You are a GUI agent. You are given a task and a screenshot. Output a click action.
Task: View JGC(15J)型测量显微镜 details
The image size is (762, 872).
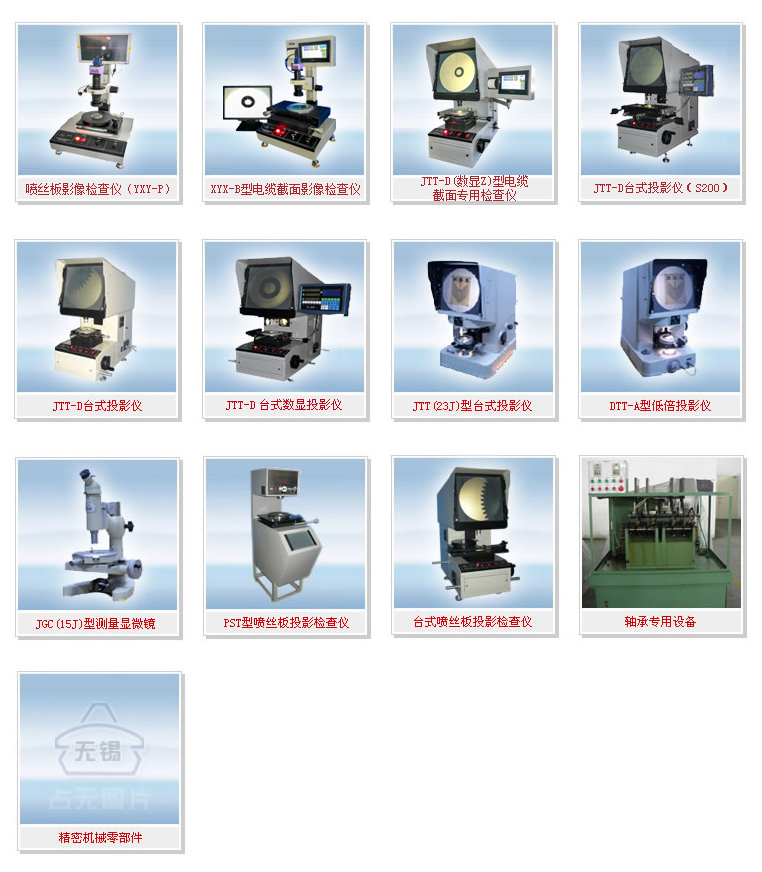pyautogui.click(x=98, y=534)
